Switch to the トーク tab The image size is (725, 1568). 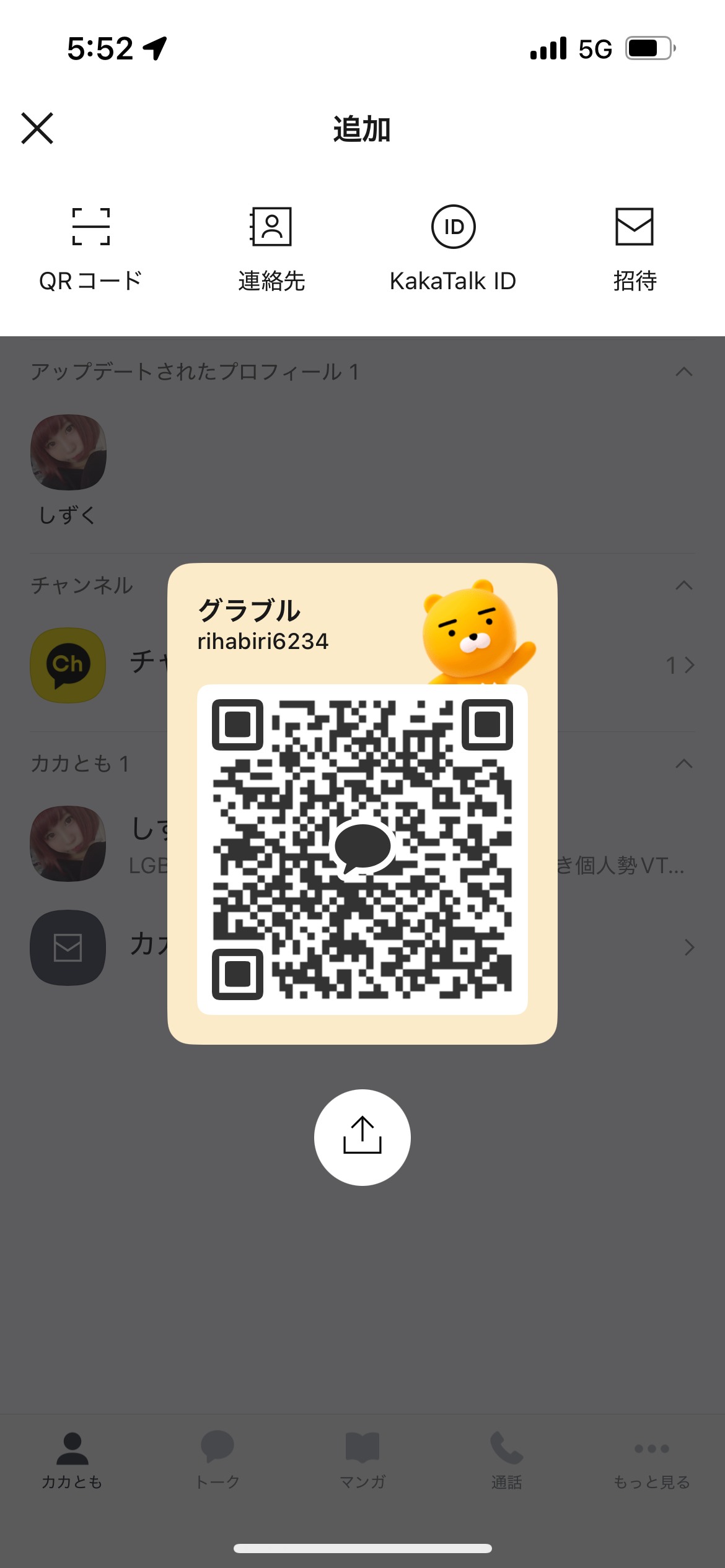(217, 1459)
